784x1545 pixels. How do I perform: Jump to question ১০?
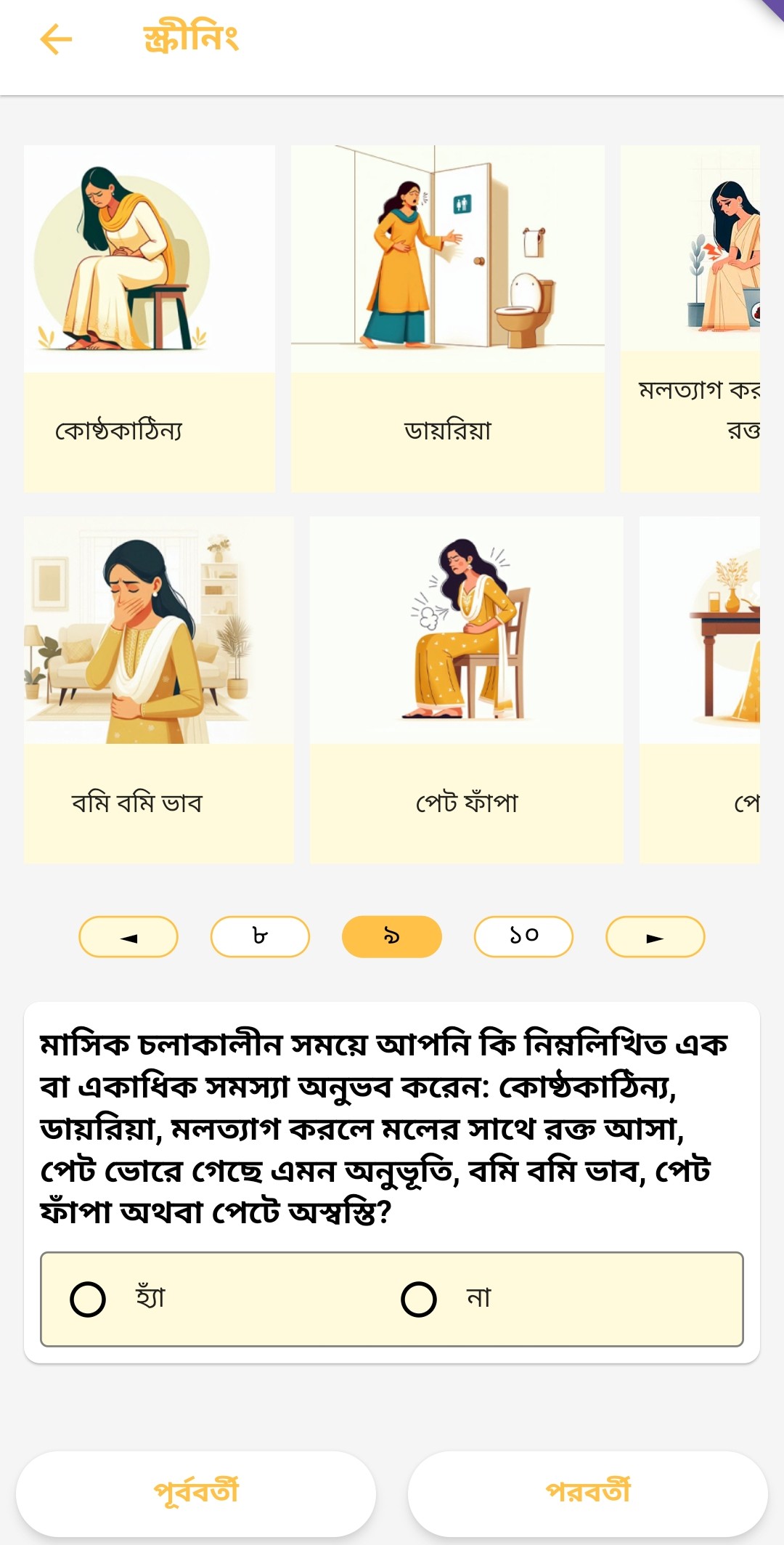click(523, 937)
